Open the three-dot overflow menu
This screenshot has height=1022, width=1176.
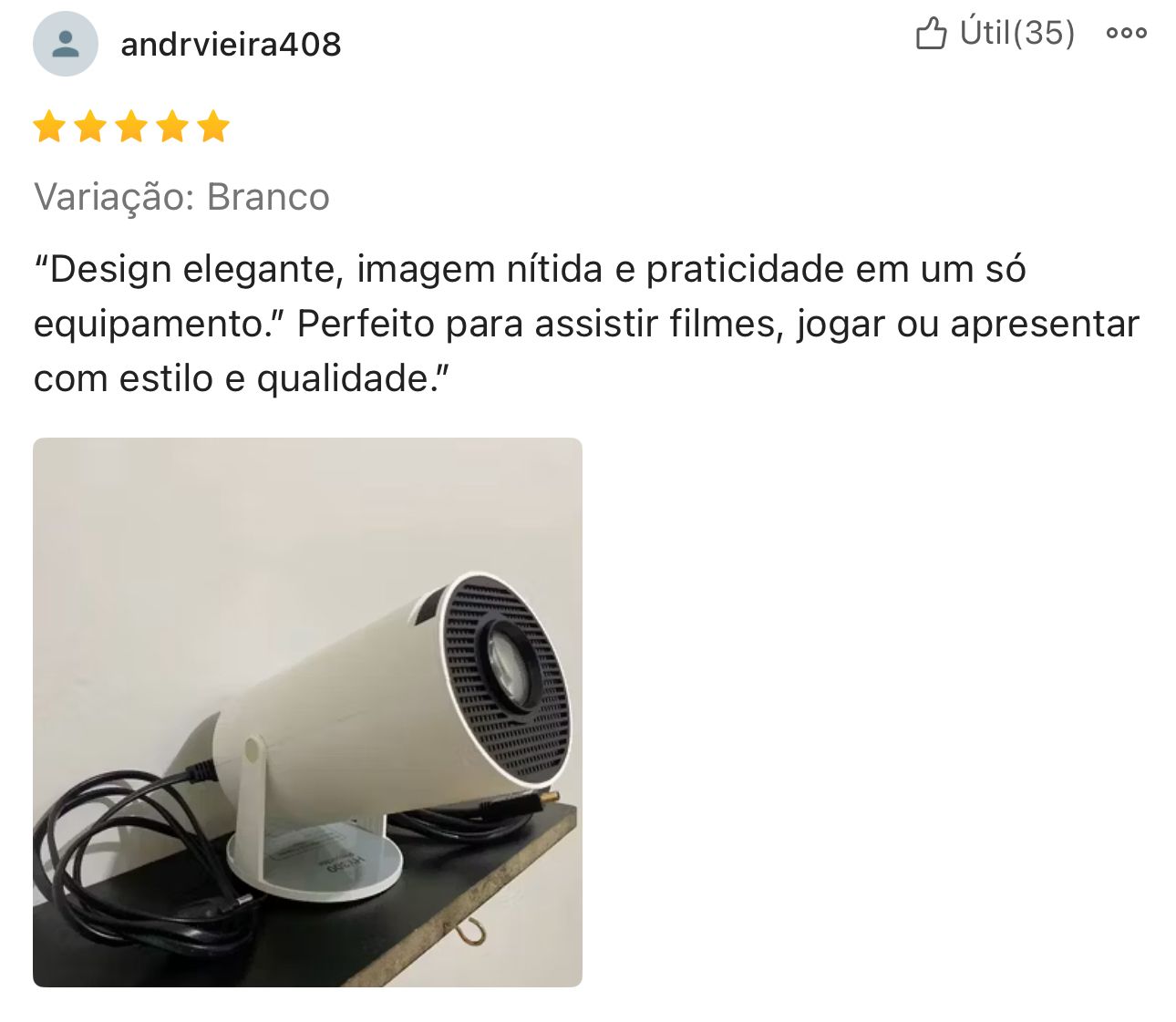coord(1126,34)
